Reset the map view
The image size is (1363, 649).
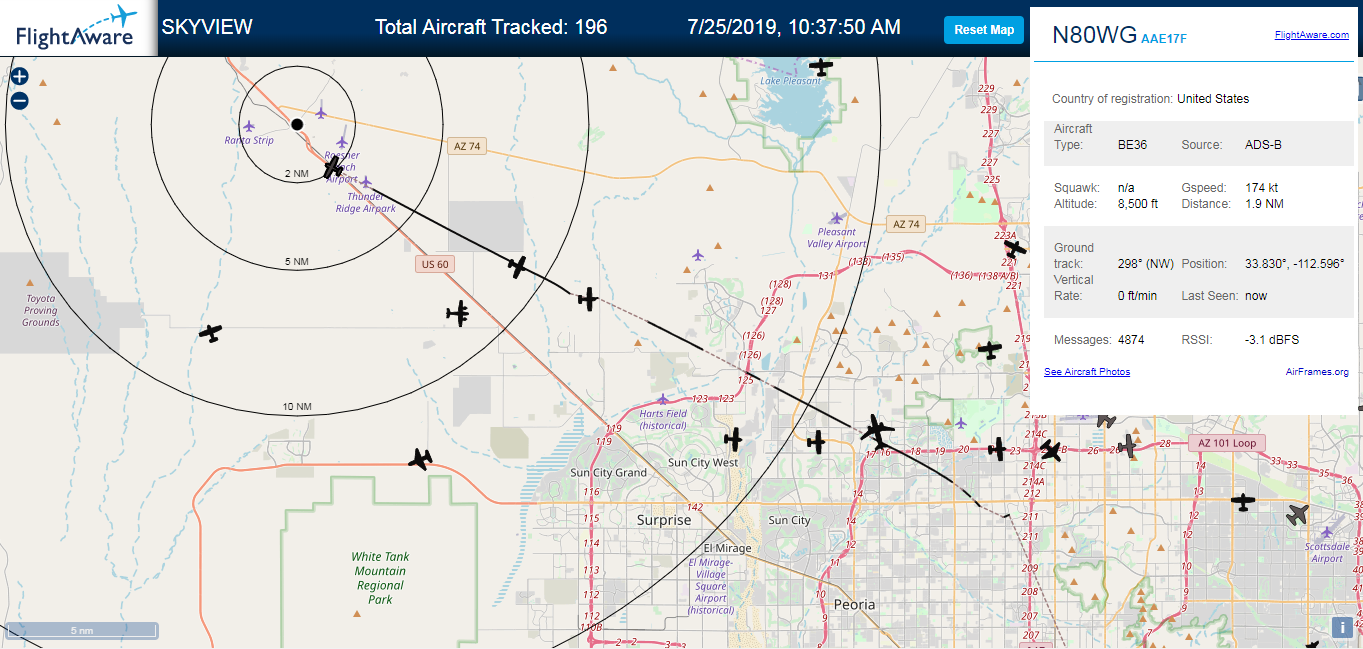[x=984, y=30]
